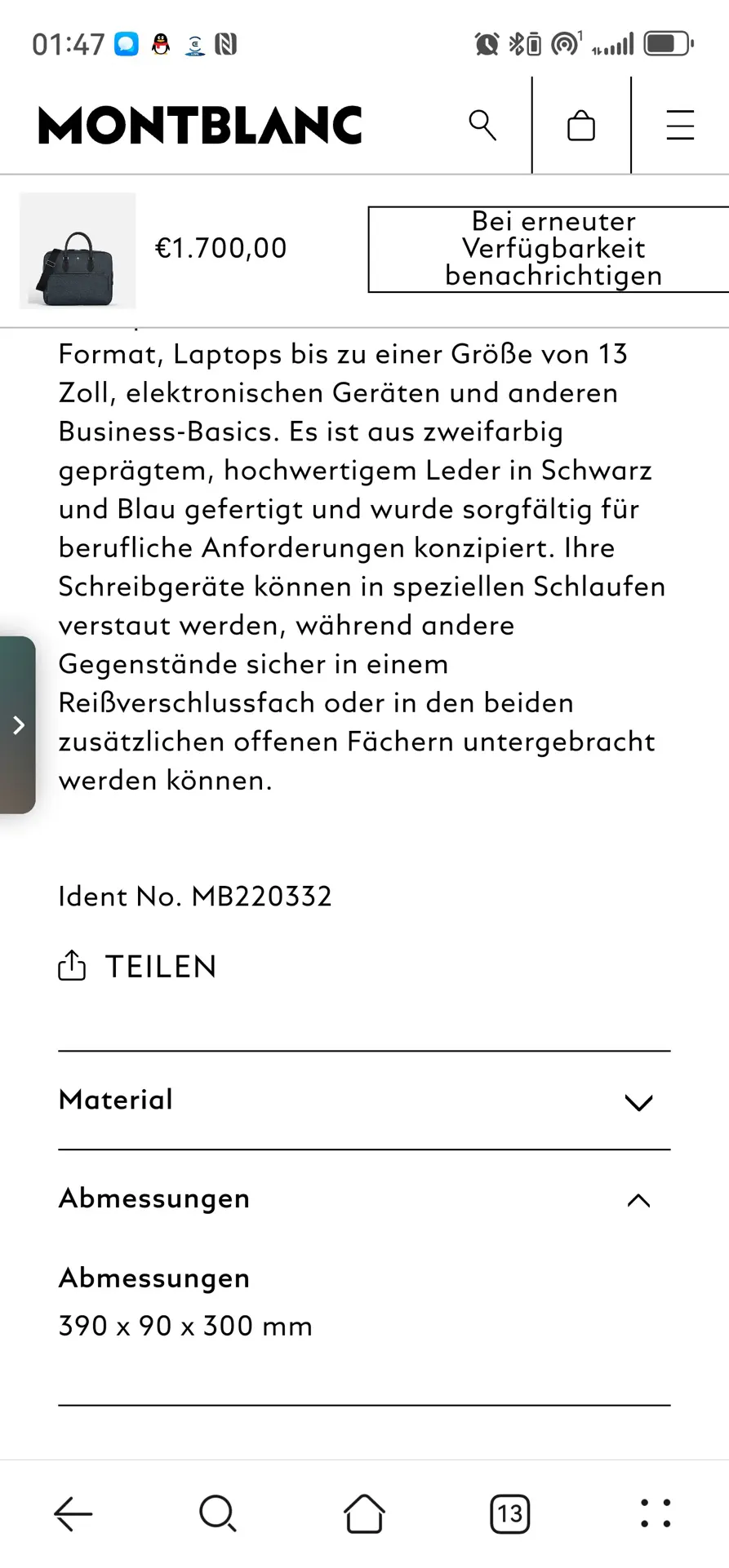729x1568 pixels.
Task: Collapse the Abmessungen section
Action: (364, 1199)
